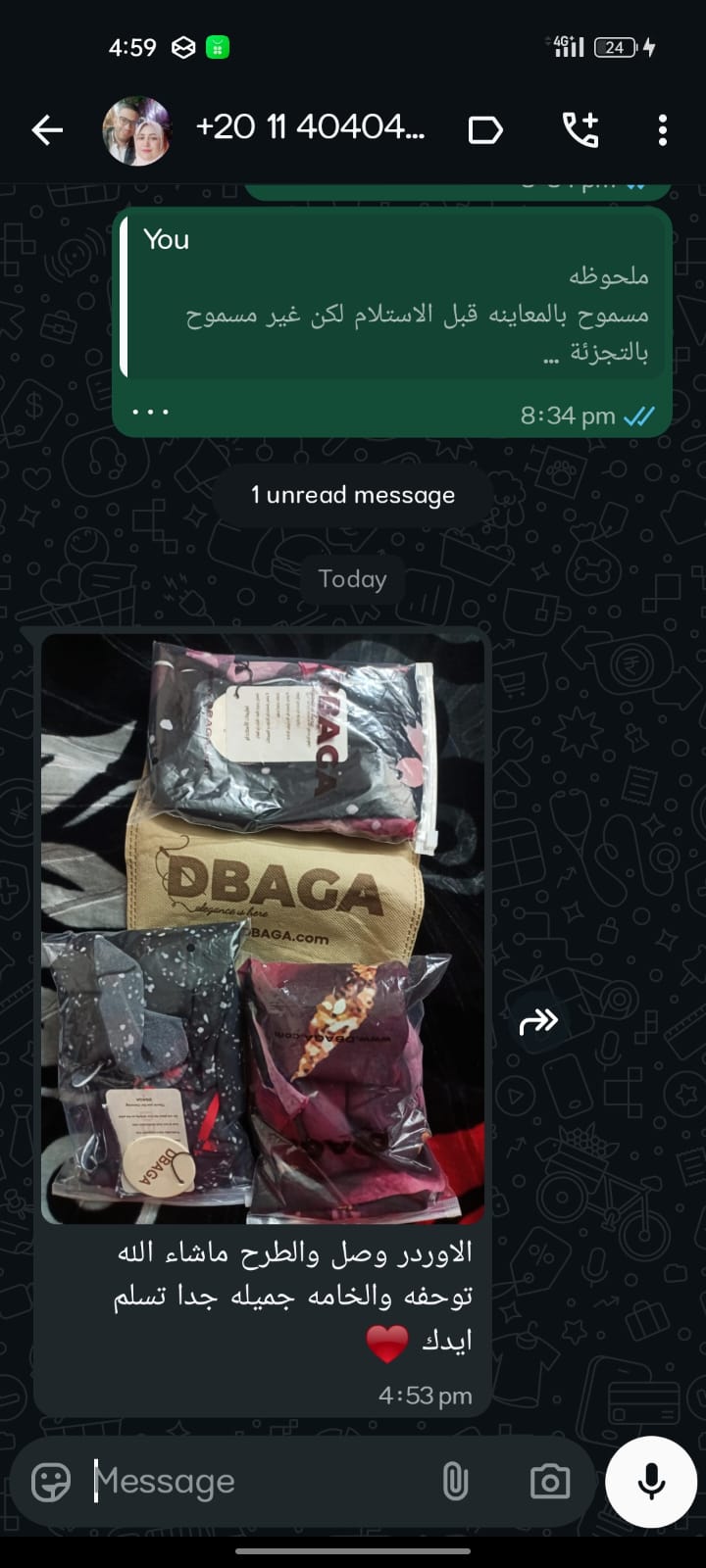
Task: Start a voice call with this contact
Action: 580,129
